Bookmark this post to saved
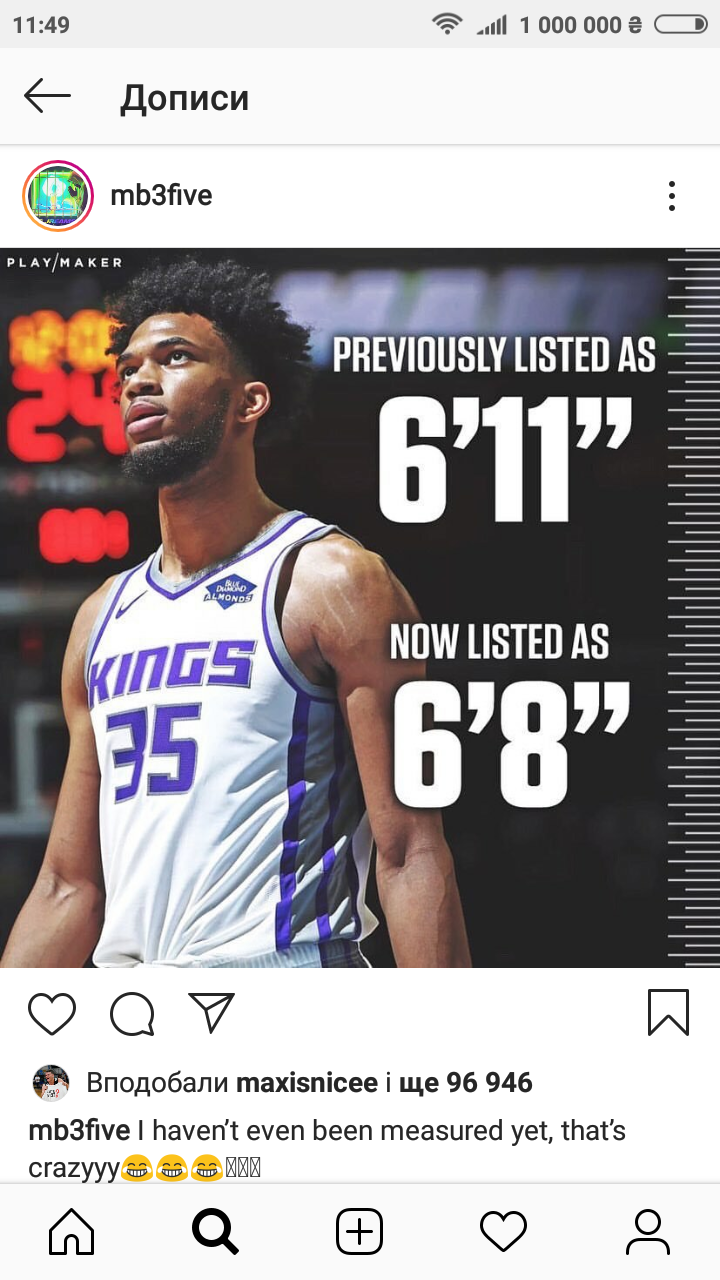Viewport: 720px width, 1280px height. pyautogui.click(x=668, y=1012)
